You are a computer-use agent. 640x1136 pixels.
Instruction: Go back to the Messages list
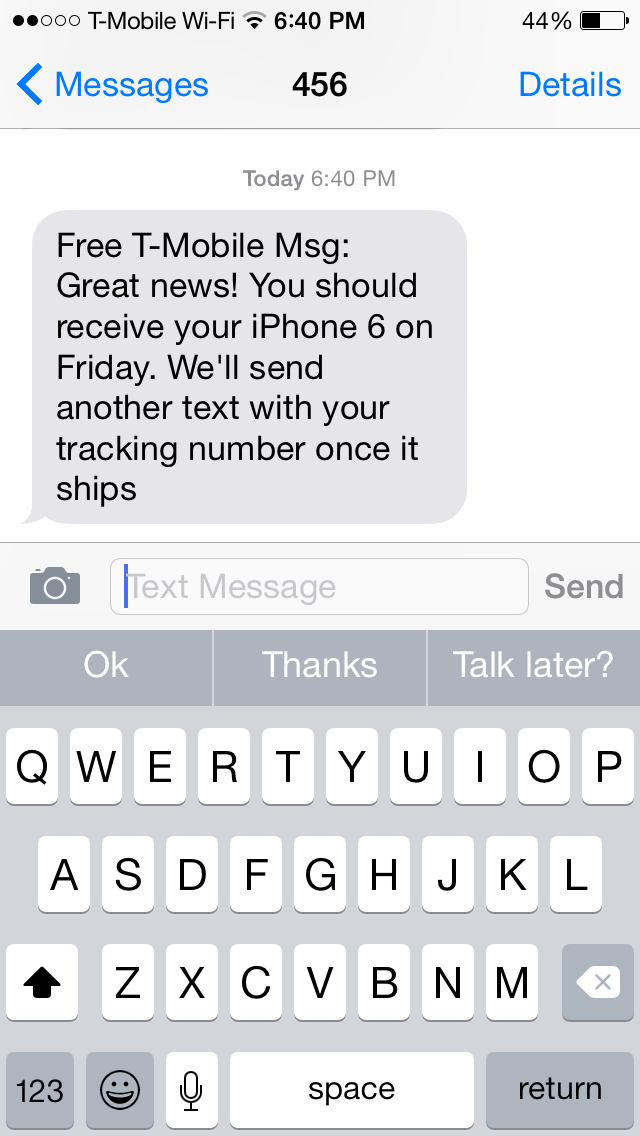pyautogui.click(x=112, y=85)
